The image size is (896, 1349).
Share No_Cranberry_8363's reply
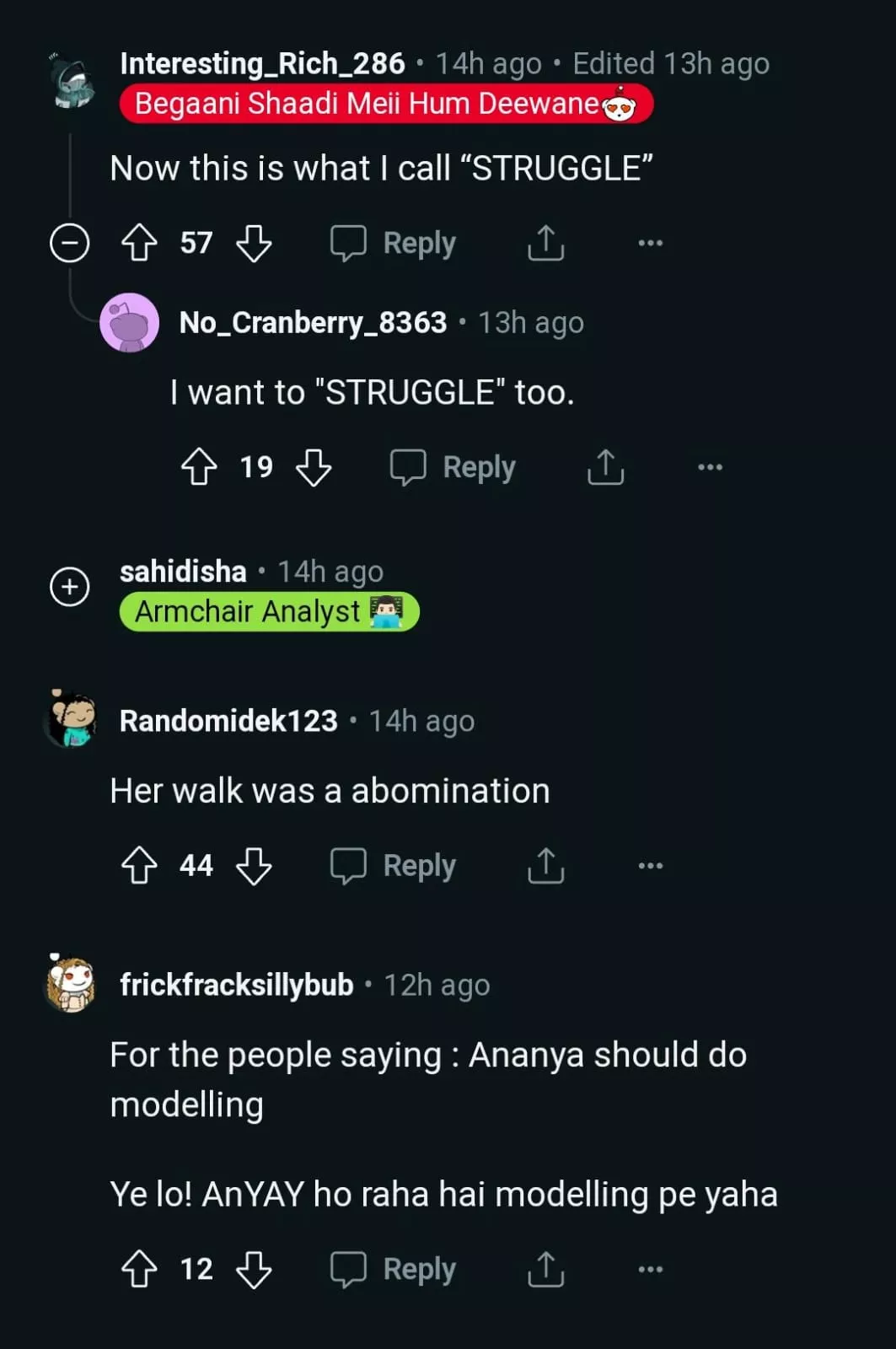point(605,467)
